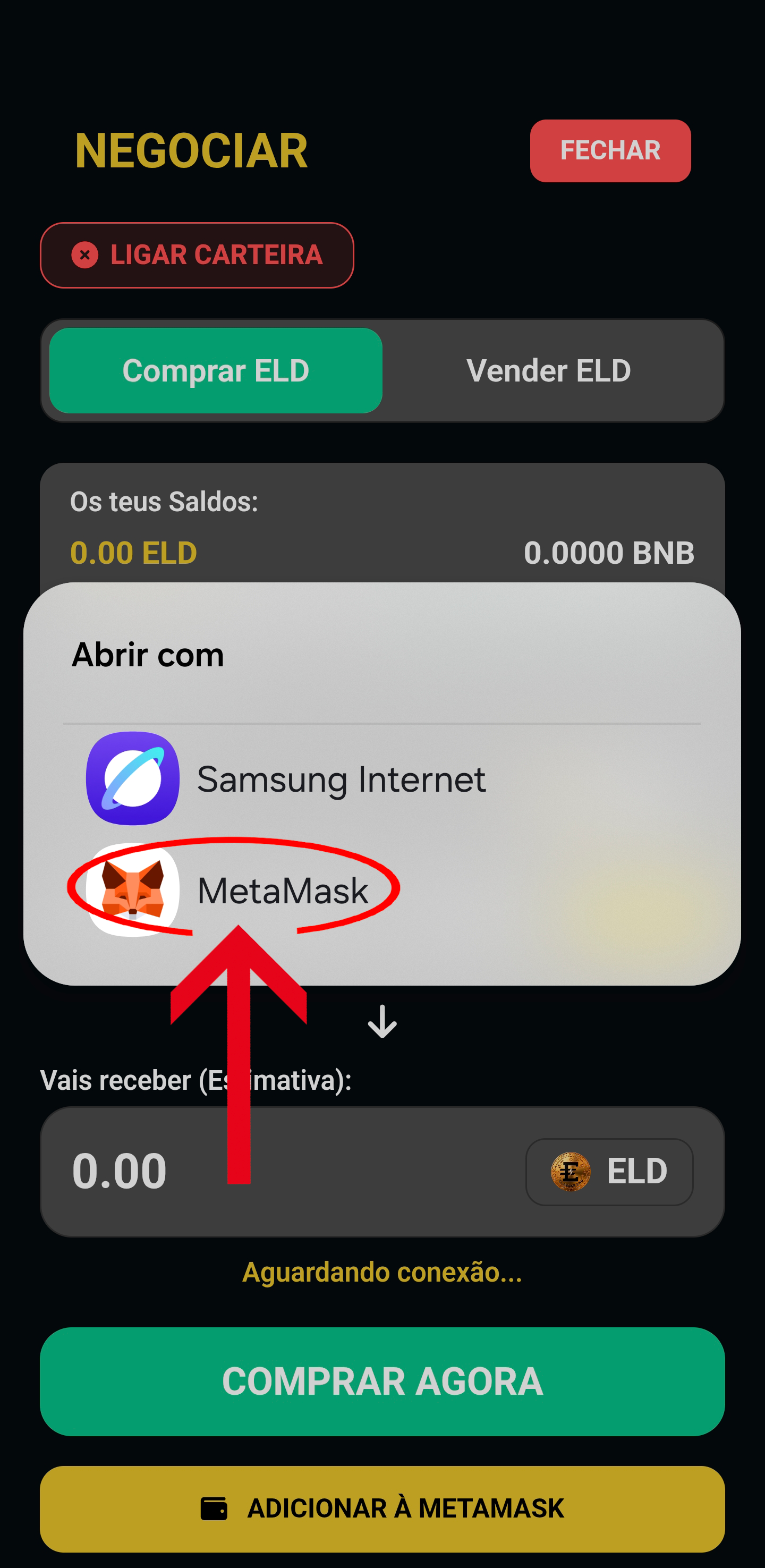This screenshot has width=765, height=1568.
Task: Tap the LIGAR CARTEIRA button
Action: coord(197,255)
